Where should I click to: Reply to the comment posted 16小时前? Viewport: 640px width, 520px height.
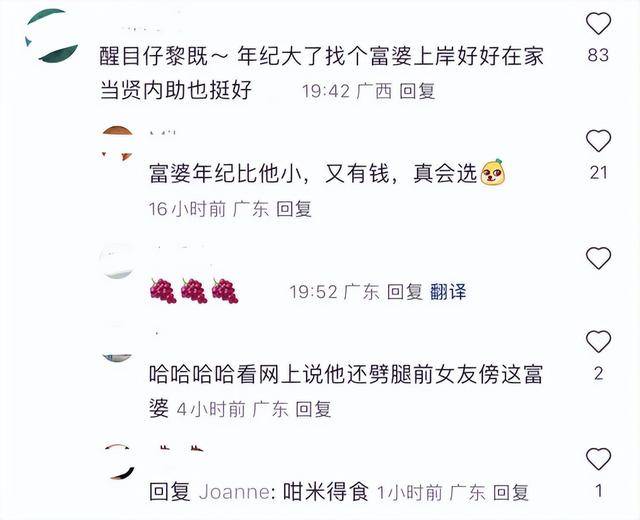tap(294, 209)
